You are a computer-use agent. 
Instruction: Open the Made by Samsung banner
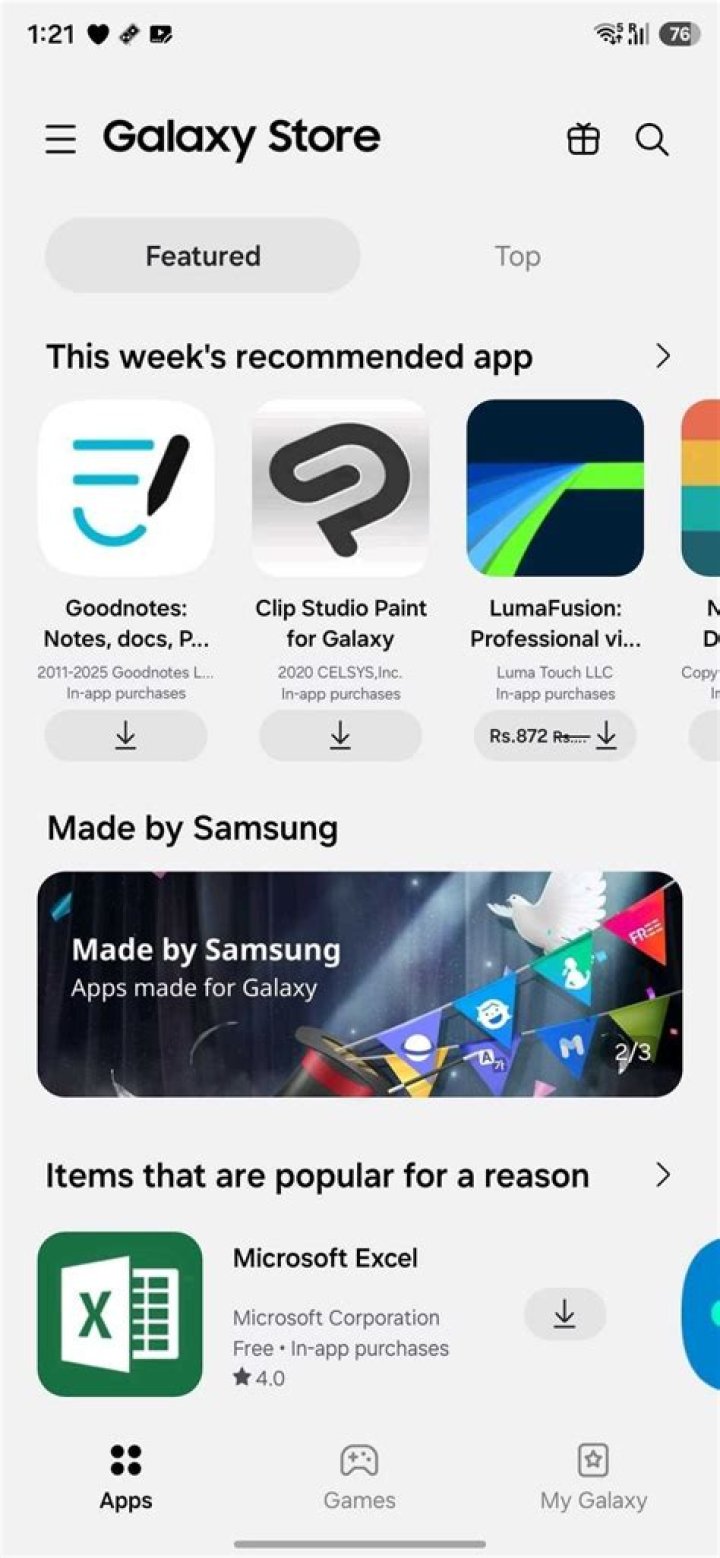tap(360, 984)
